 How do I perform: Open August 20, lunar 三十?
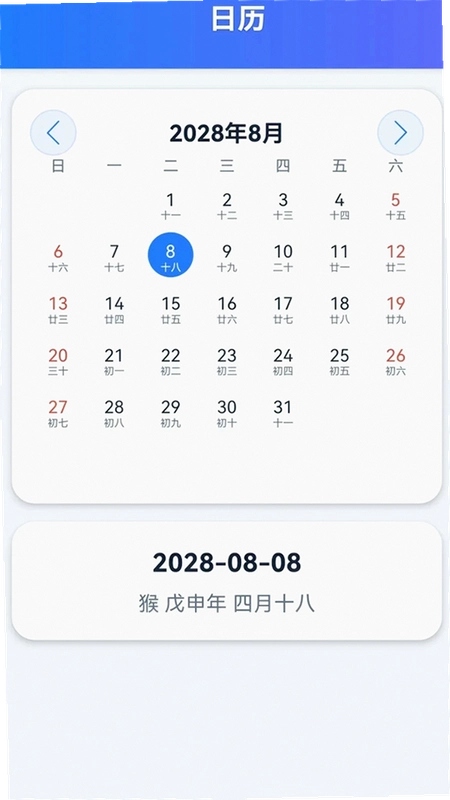[58, 362]
